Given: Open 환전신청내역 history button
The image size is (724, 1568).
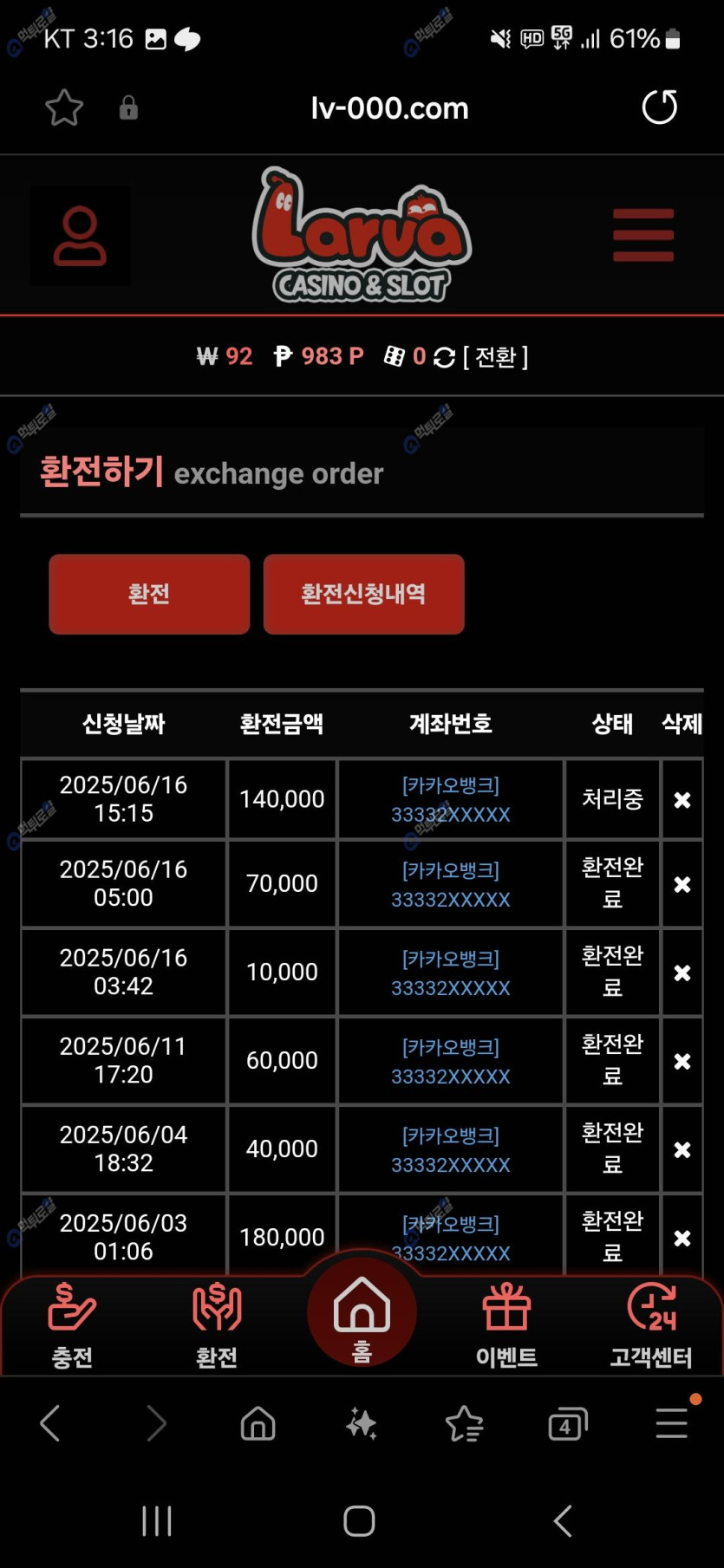Looking at the screenshot, I should tap(363, 595).
